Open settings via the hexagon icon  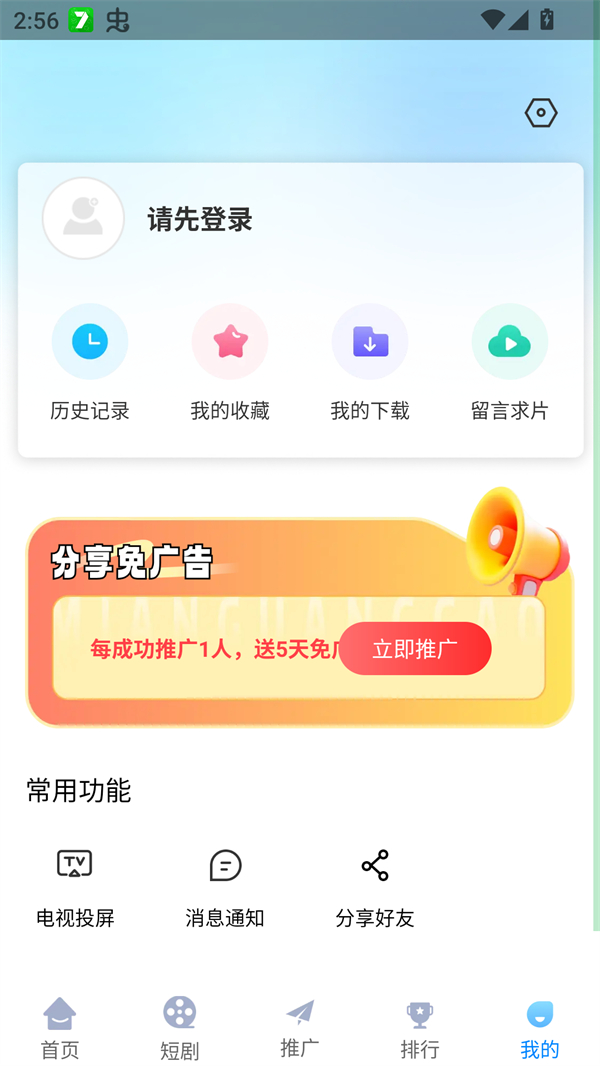pyautogui.click(x=541, y=113)
